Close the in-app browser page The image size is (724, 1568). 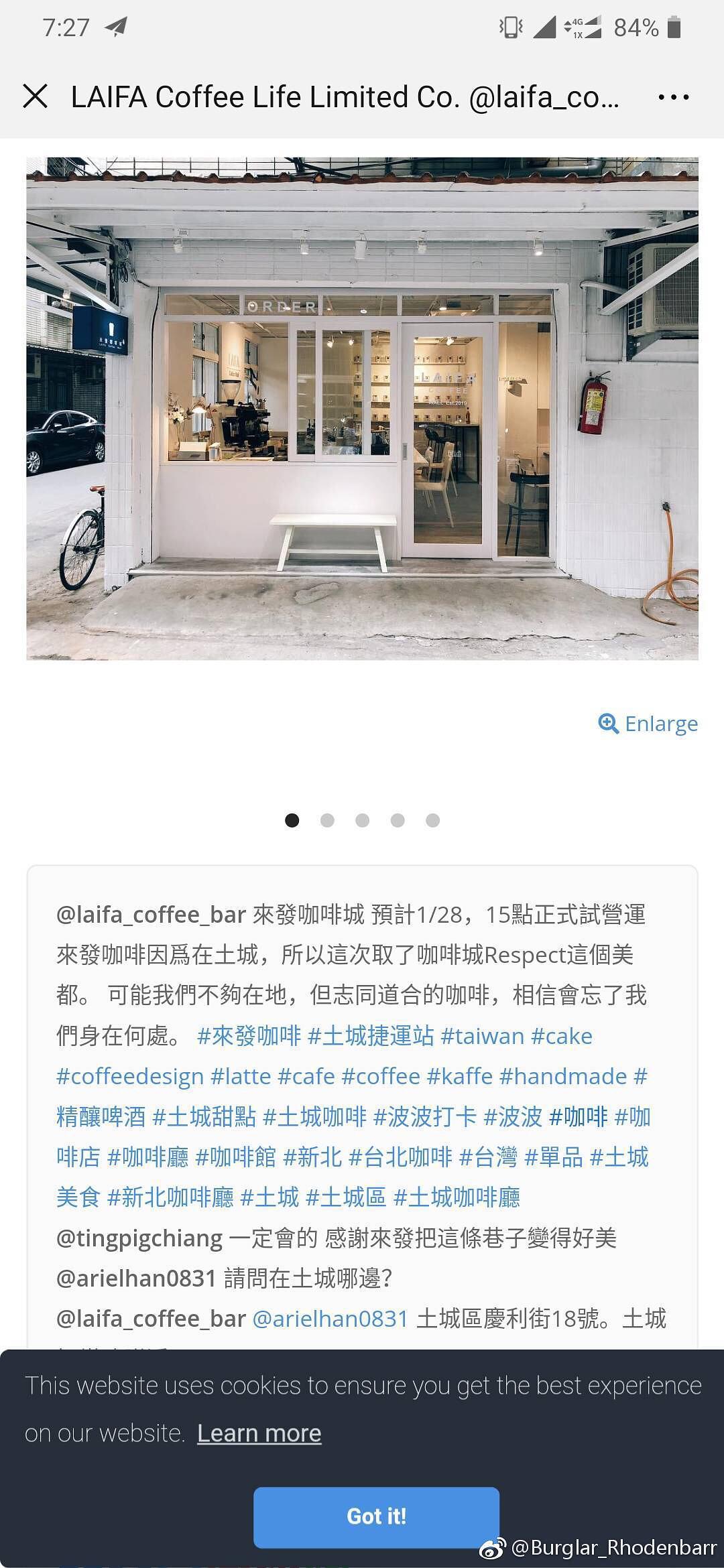[x=36, y=96]
